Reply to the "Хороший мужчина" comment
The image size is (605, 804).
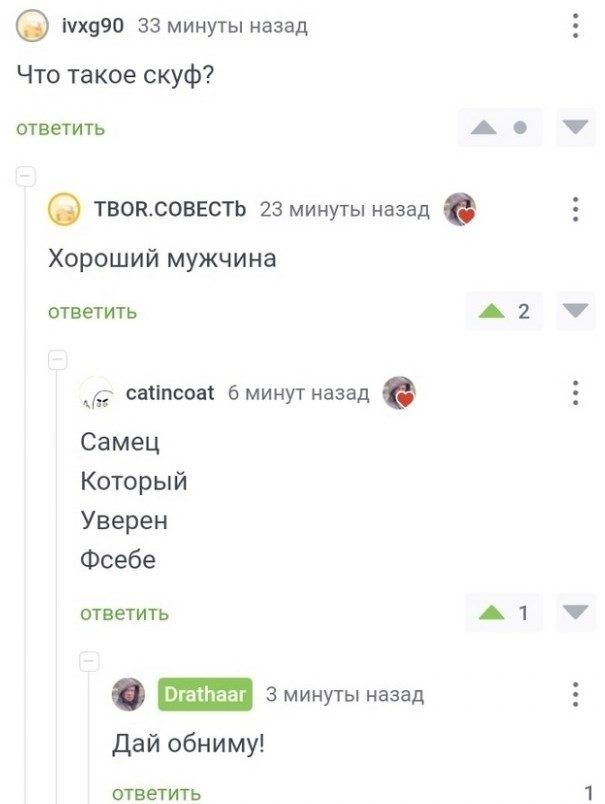coord(93,312)
